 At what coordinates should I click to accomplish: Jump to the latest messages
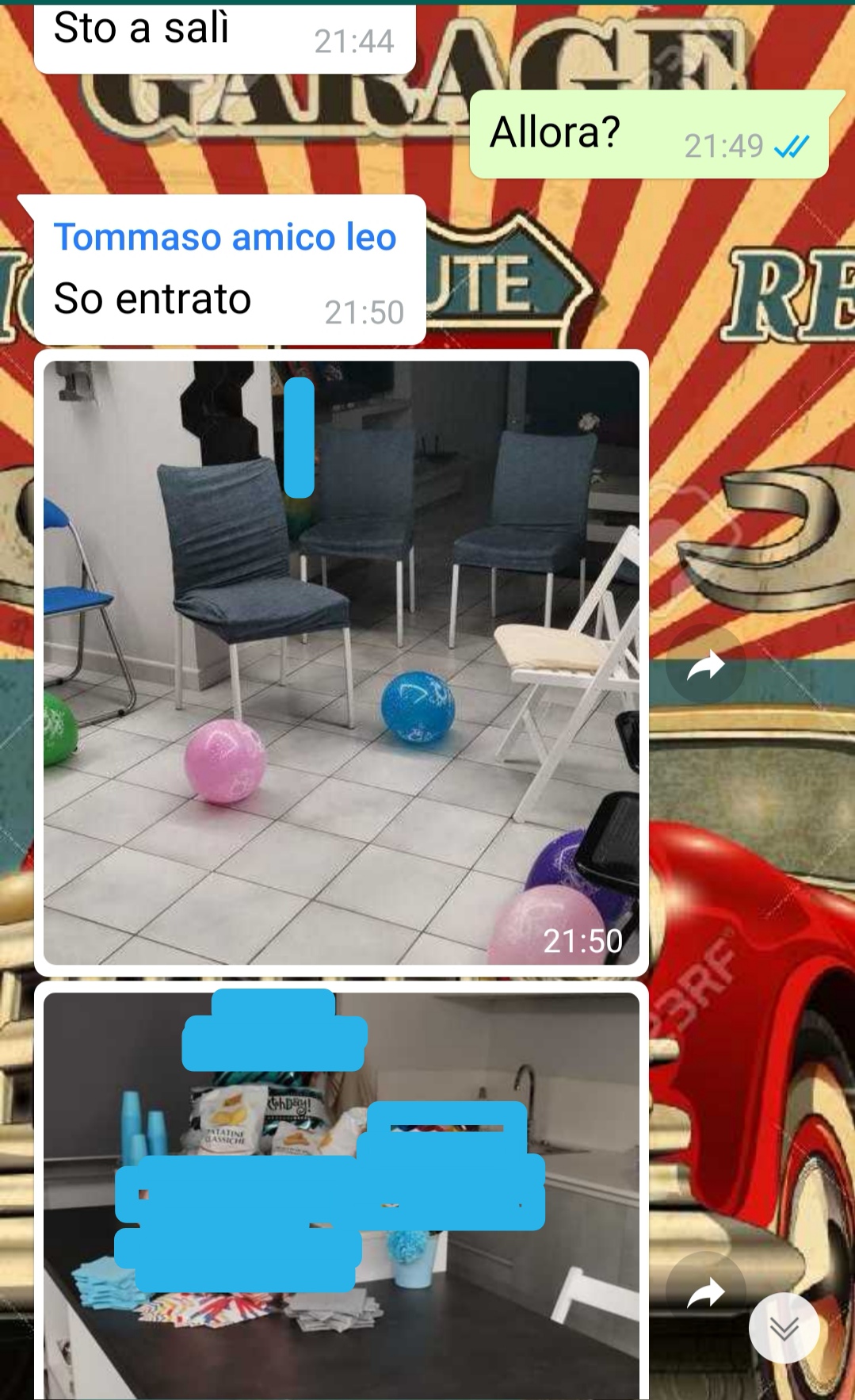click(x=784, y=1328)
